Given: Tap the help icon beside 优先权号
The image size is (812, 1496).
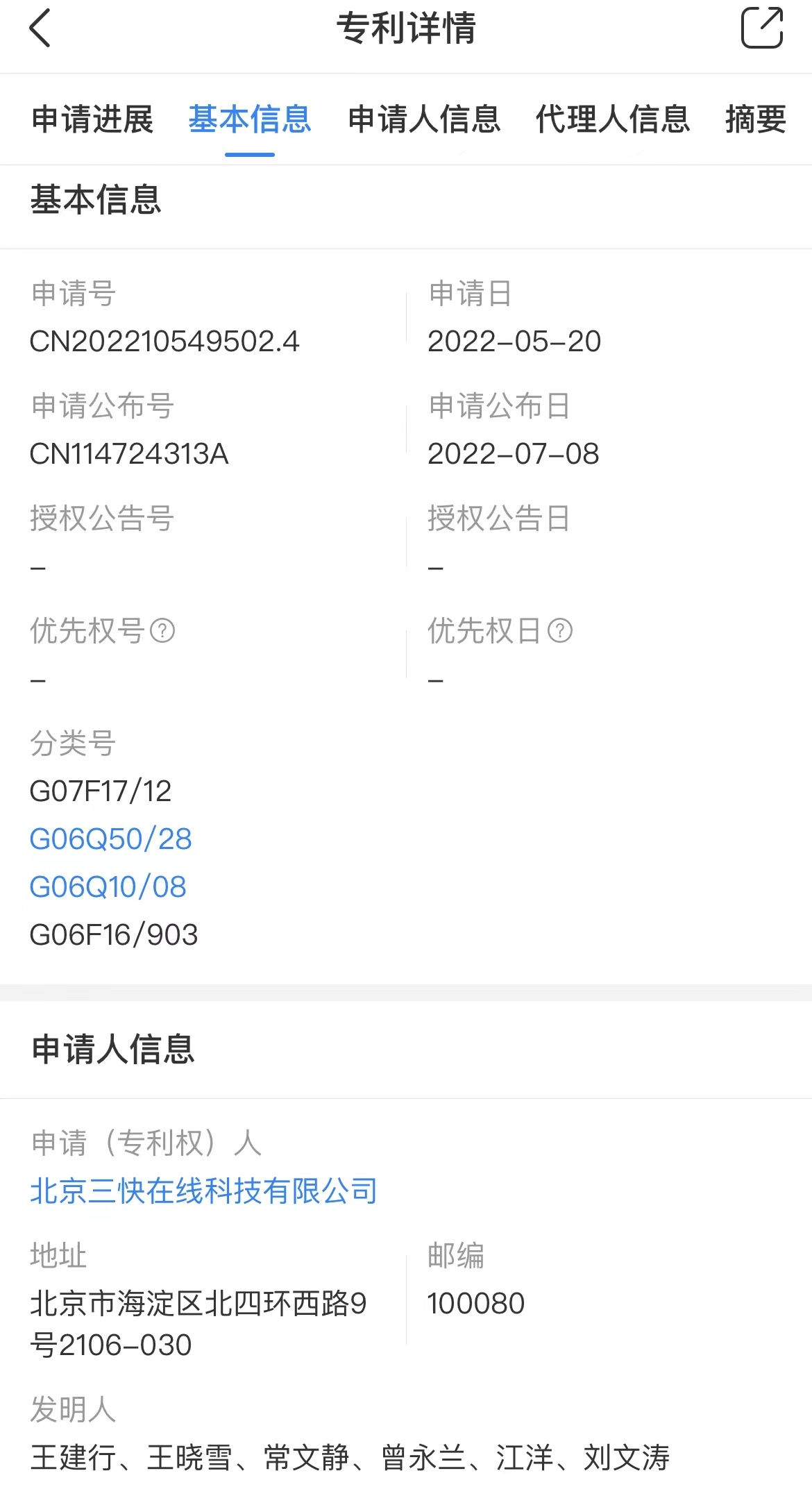Looking at the screenshot, I should click(162, 630).
